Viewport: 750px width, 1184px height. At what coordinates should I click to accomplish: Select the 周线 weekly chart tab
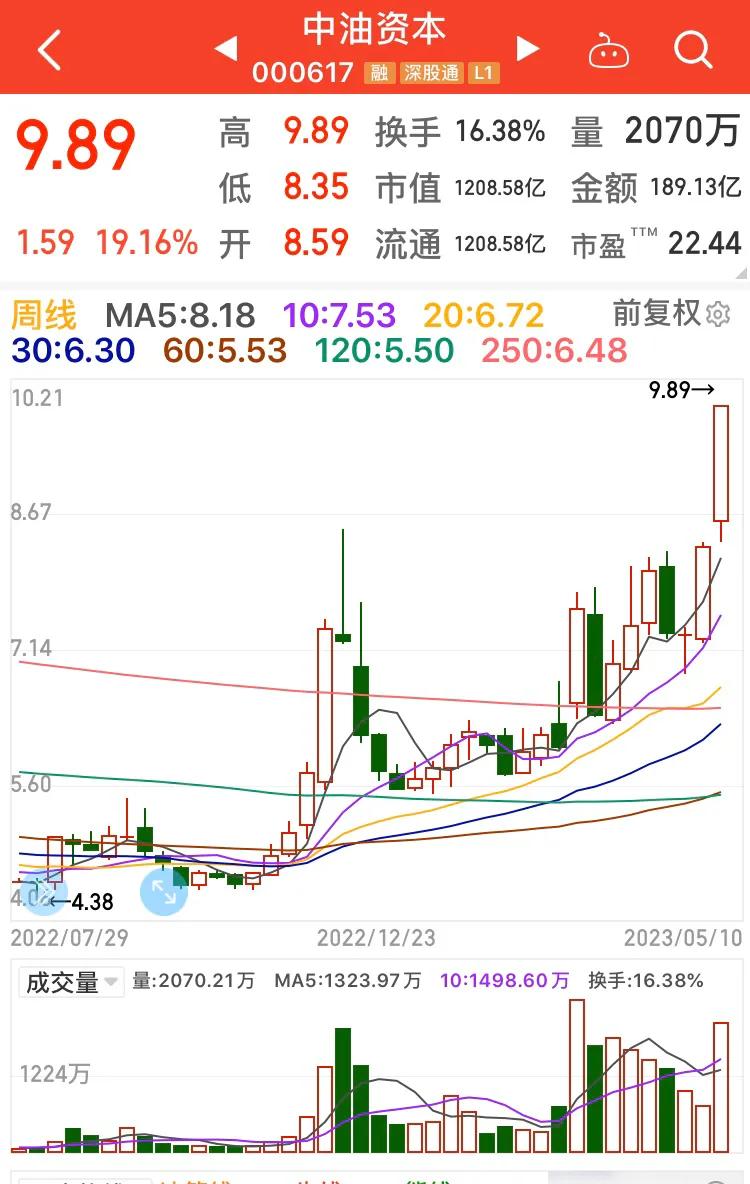point(40,314)
